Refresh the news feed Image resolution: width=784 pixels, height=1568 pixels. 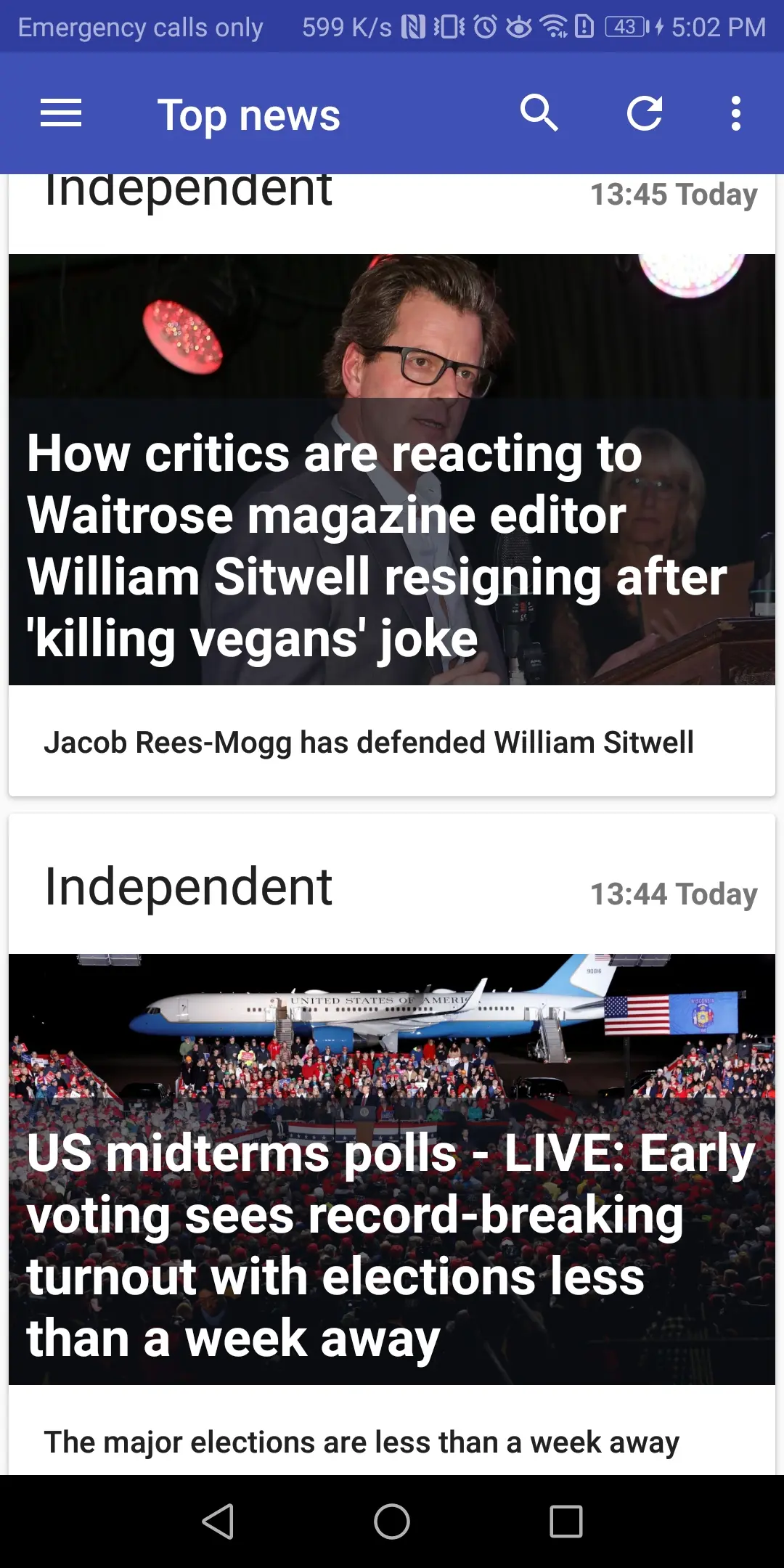coord(645,114)
